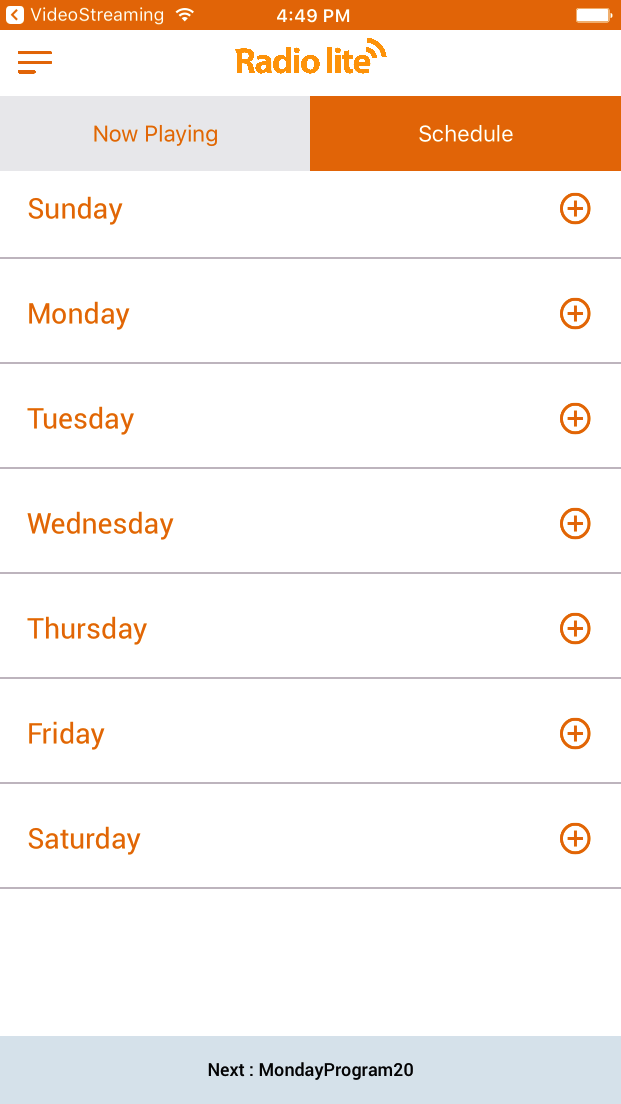Expand Sunday's schedule with the plus icon
This screenshot has width=621, height=1104.
click(574, 209)
